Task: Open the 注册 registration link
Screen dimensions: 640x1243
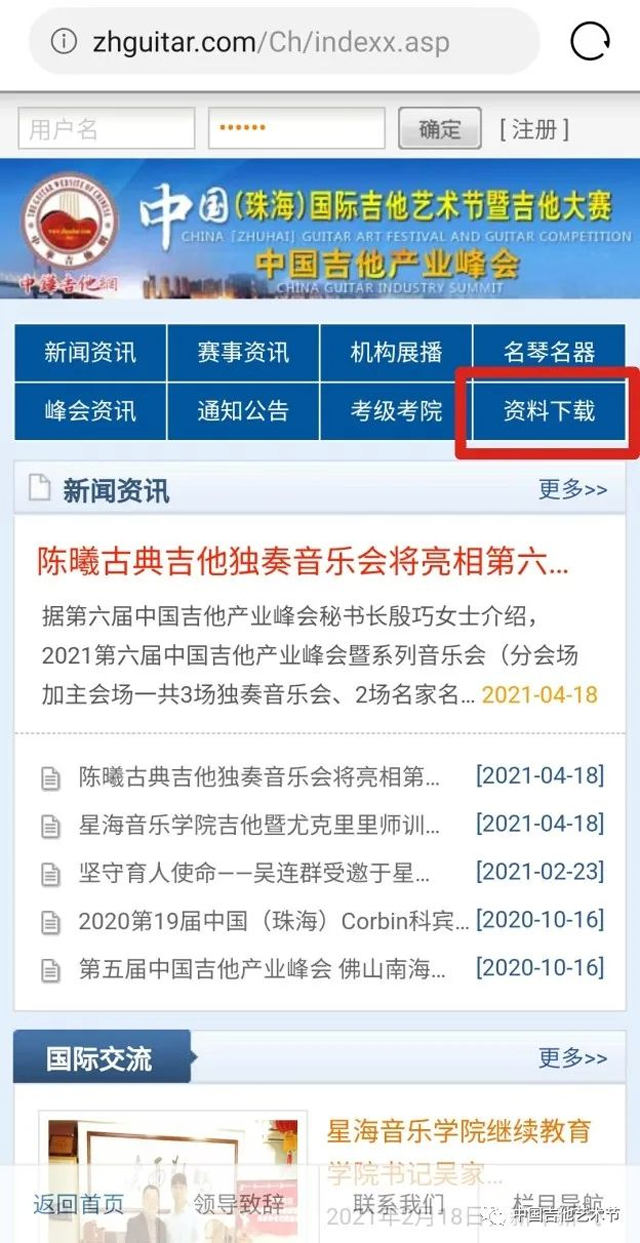Action: click(534, 129)
